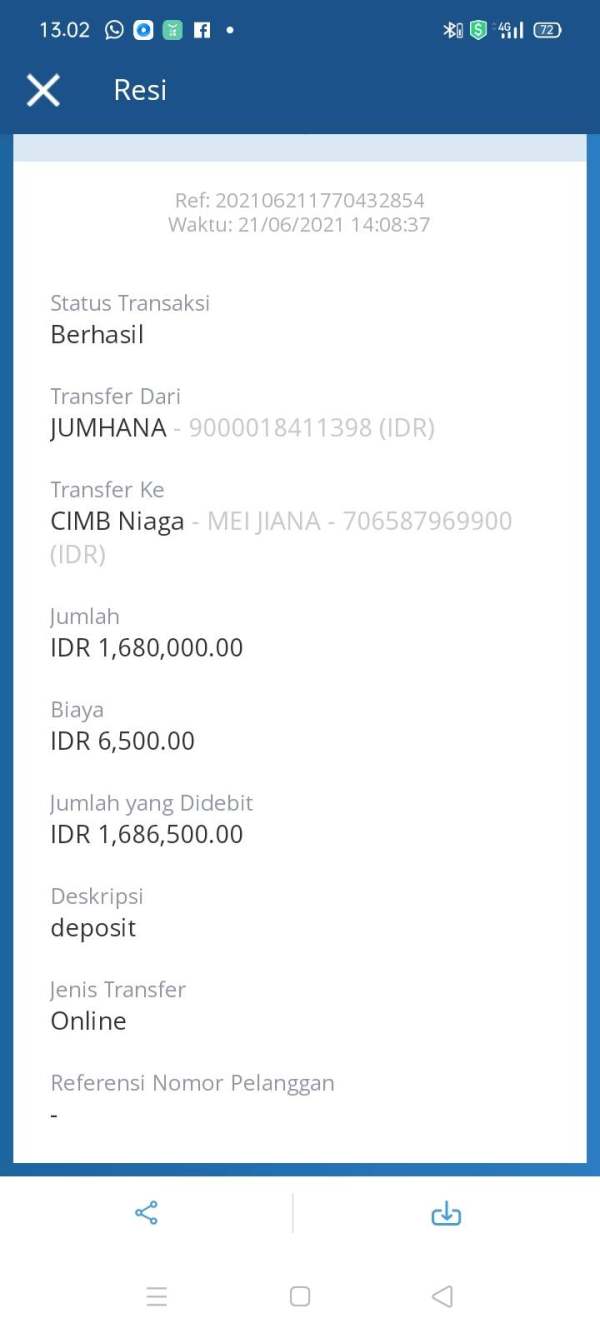Close the Resi receipt screen
Screen dimensions: 600x1333
click(x=43, y=90)
